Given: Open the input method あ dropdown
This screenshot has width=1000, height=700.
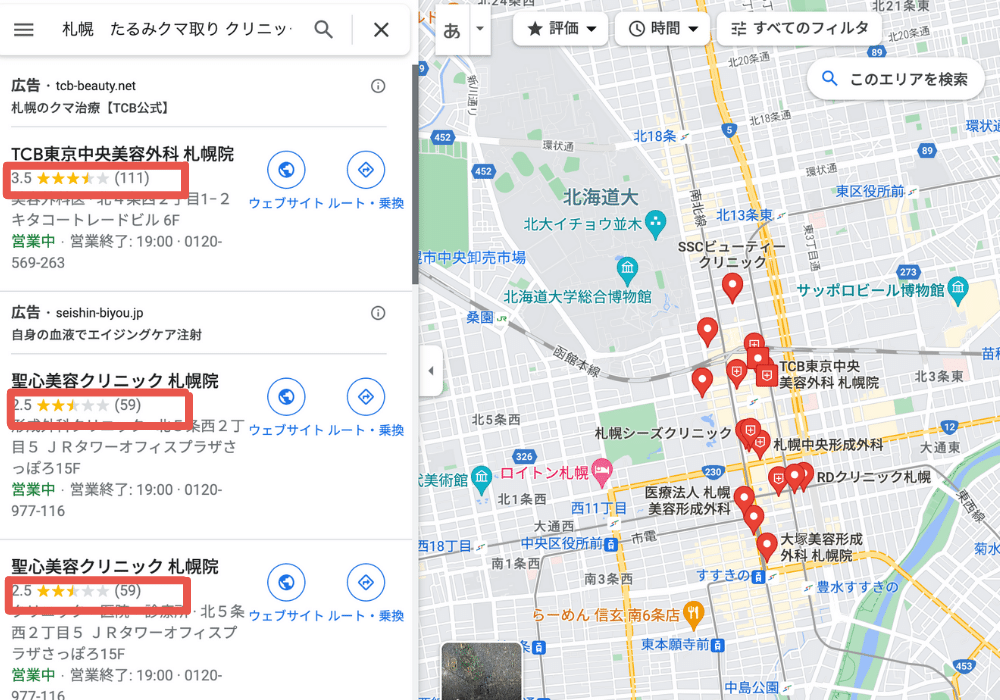Looking at the screenshot, I should click(x=479, y=29).
